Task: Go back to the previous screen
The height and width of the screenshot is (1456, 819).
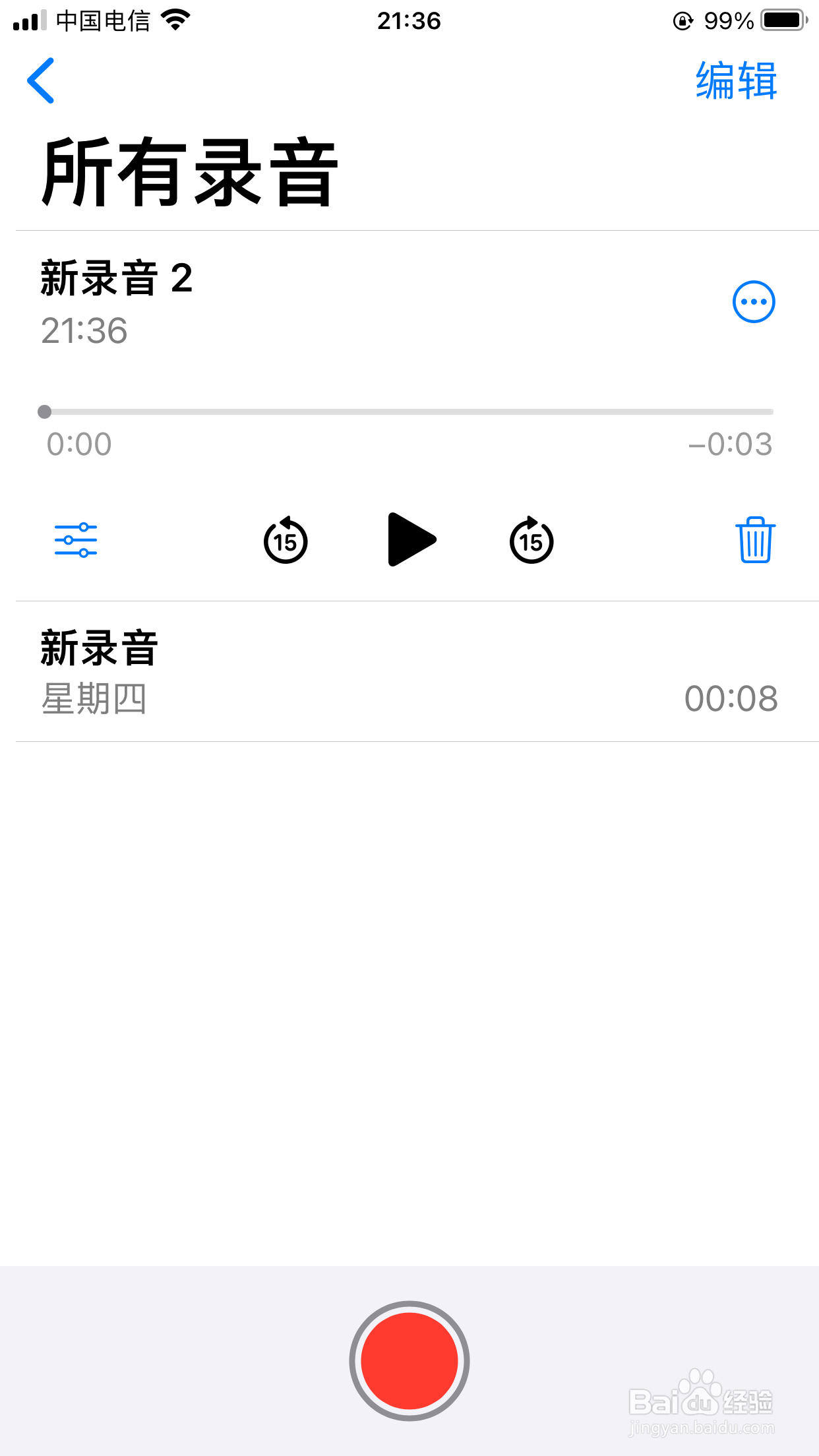Action: (41, 80)
